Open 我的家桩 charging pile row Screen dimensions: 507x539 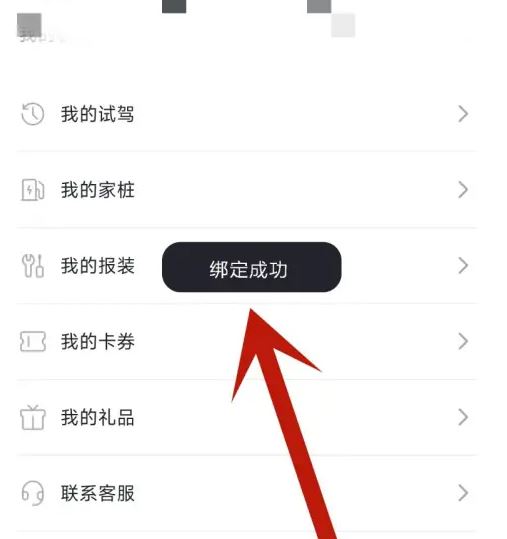click(x=246, y=190)
